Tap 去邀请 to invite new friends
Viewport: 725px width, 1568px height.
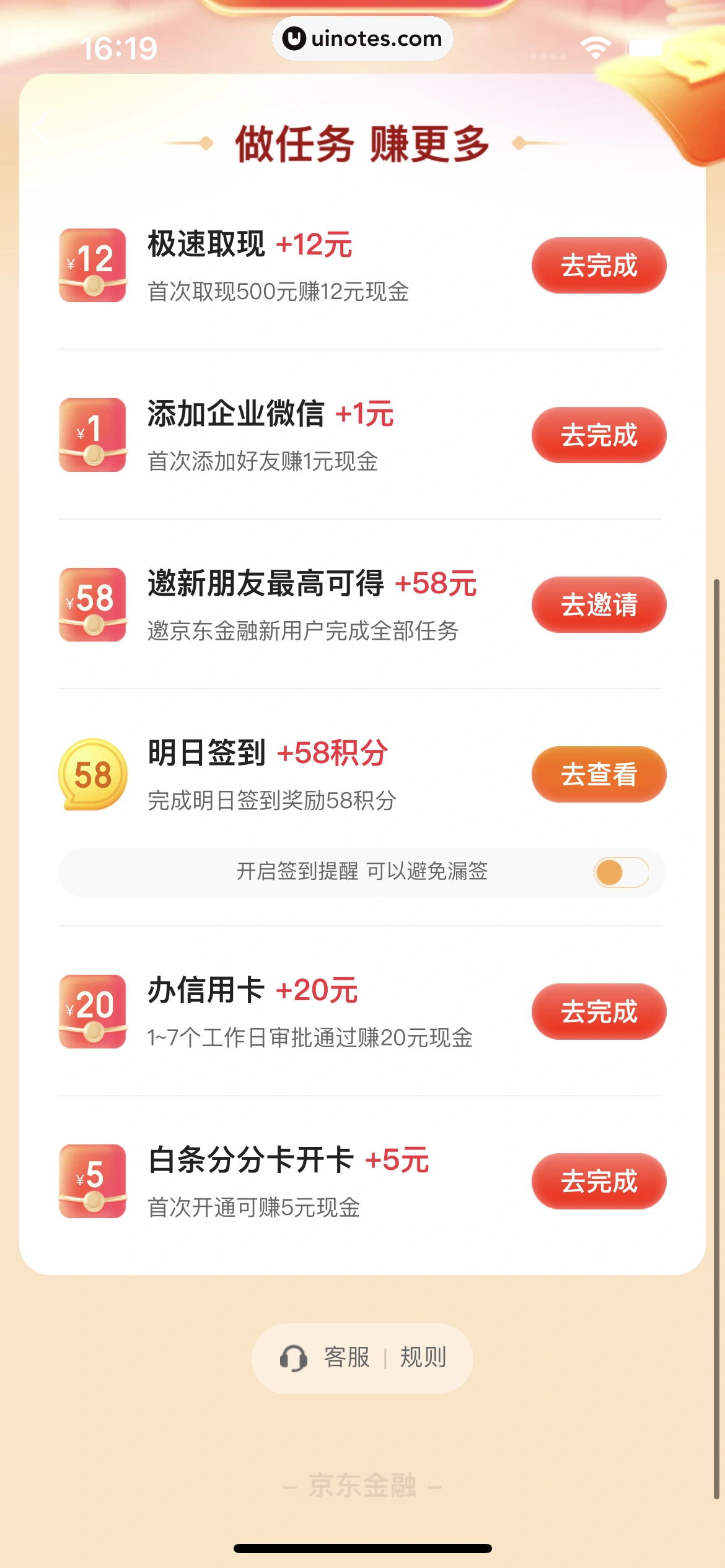599,605
